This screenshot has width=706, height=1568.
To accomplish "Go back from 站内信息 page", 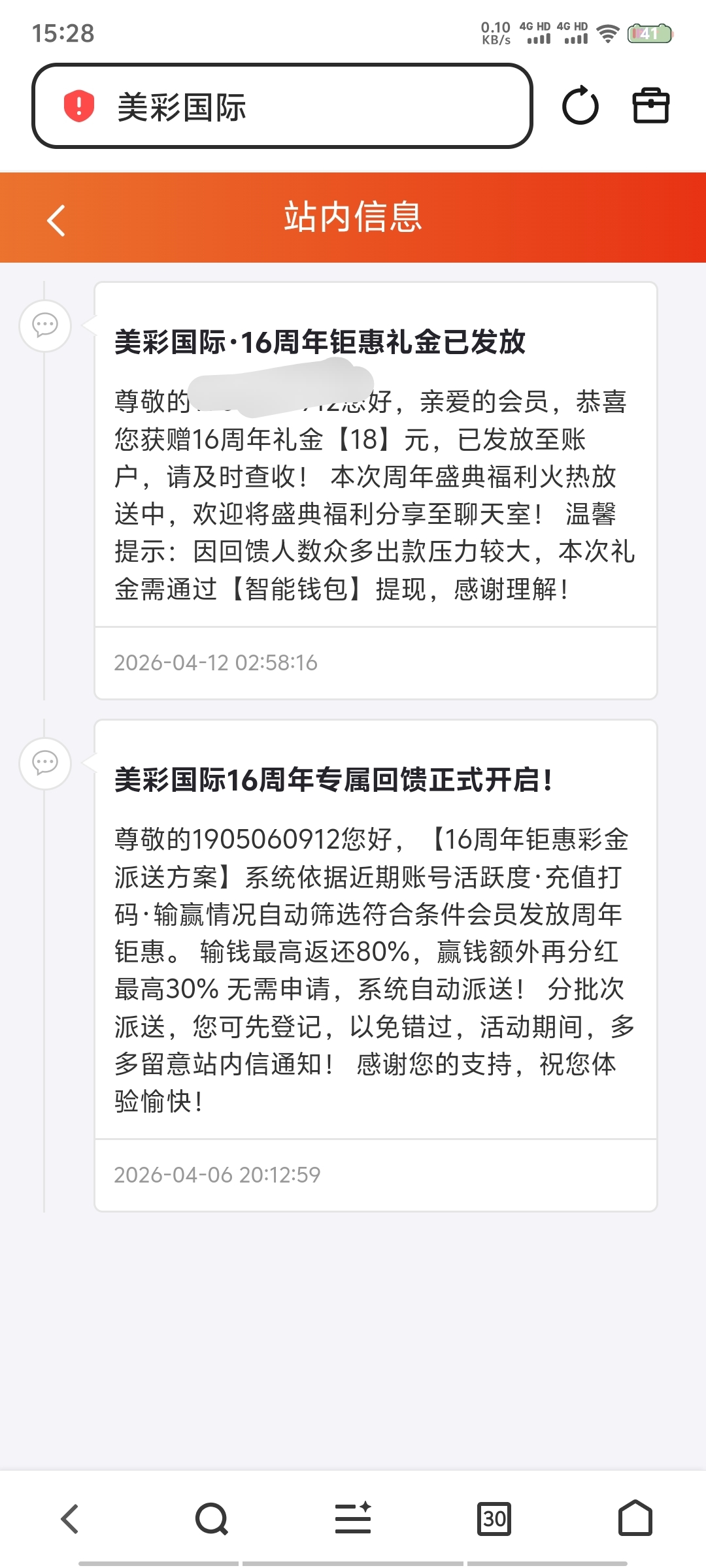I will [57, 220].
